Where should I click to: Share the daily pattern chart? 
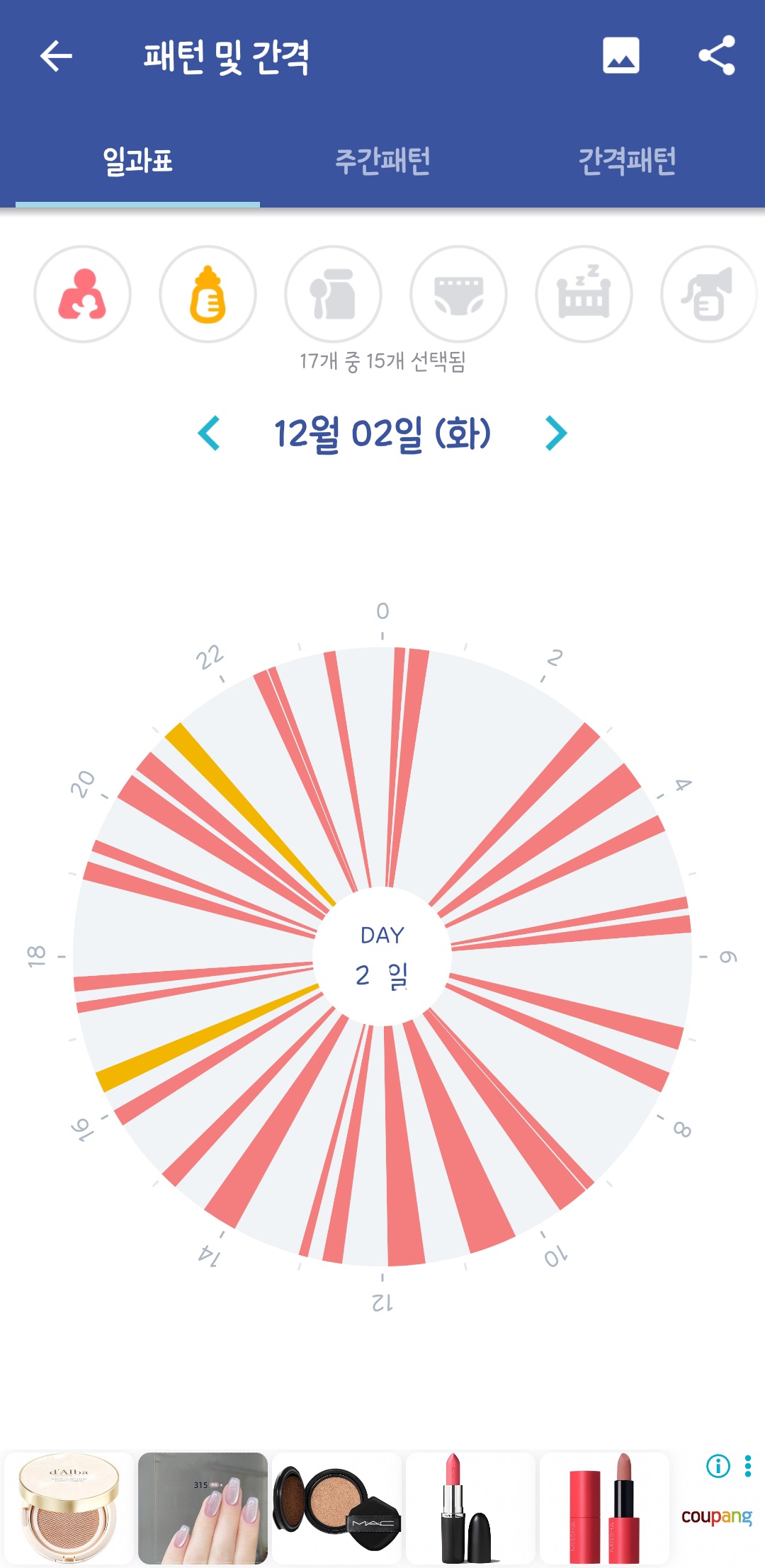(x=717, y=56)
